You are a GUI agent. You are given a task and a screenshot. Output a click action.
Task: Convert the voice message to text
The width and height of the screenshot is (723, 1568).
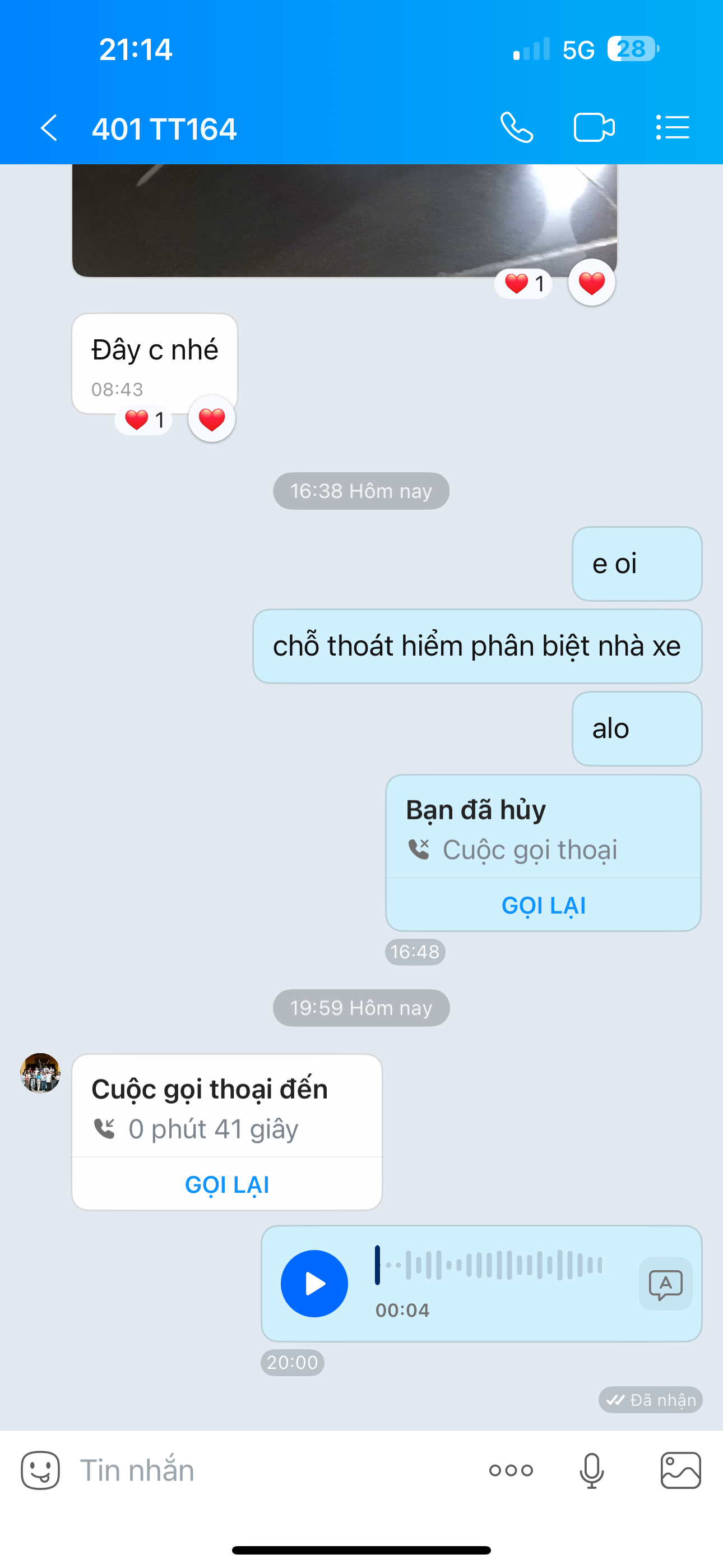[665, 1284]
